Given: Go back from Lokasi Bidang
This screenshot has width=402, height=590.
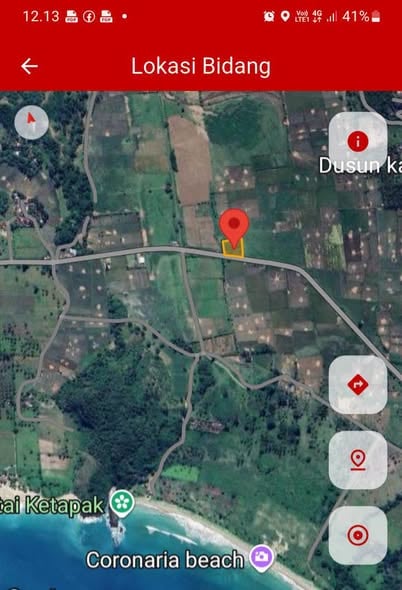Looking at the screenshot, I should [x=29, y=66].
